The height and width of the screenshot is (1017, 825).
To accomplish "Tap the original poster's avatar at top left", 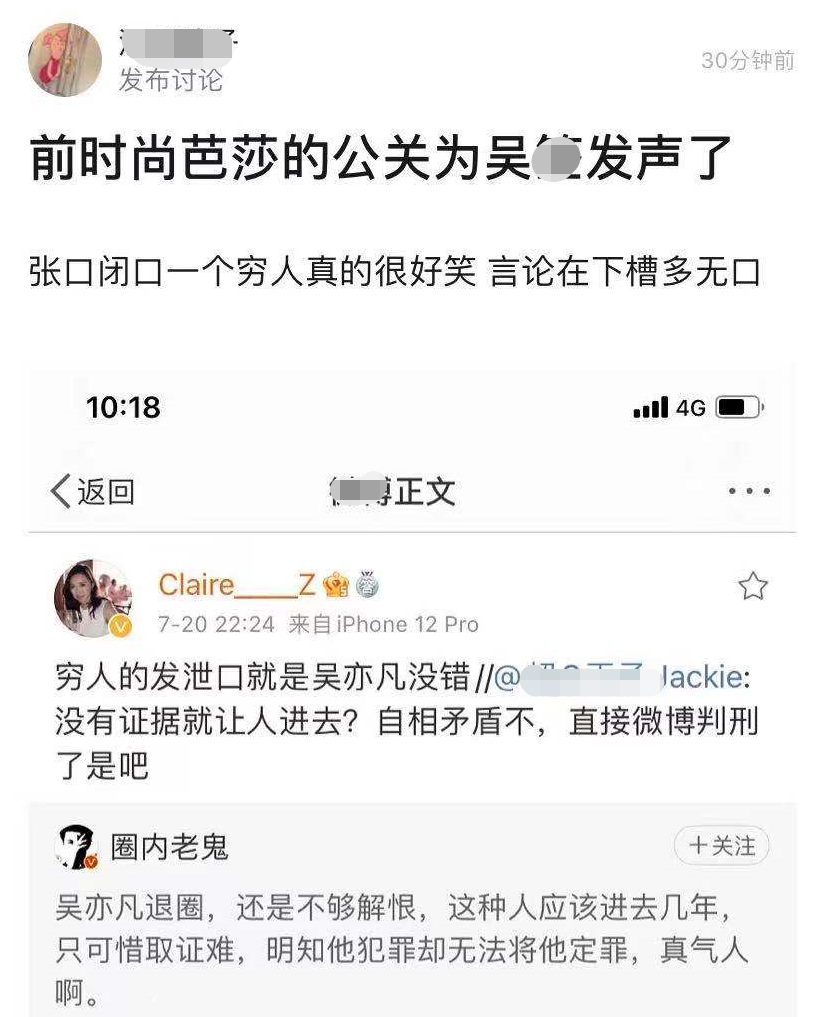I will click(64, 58).
